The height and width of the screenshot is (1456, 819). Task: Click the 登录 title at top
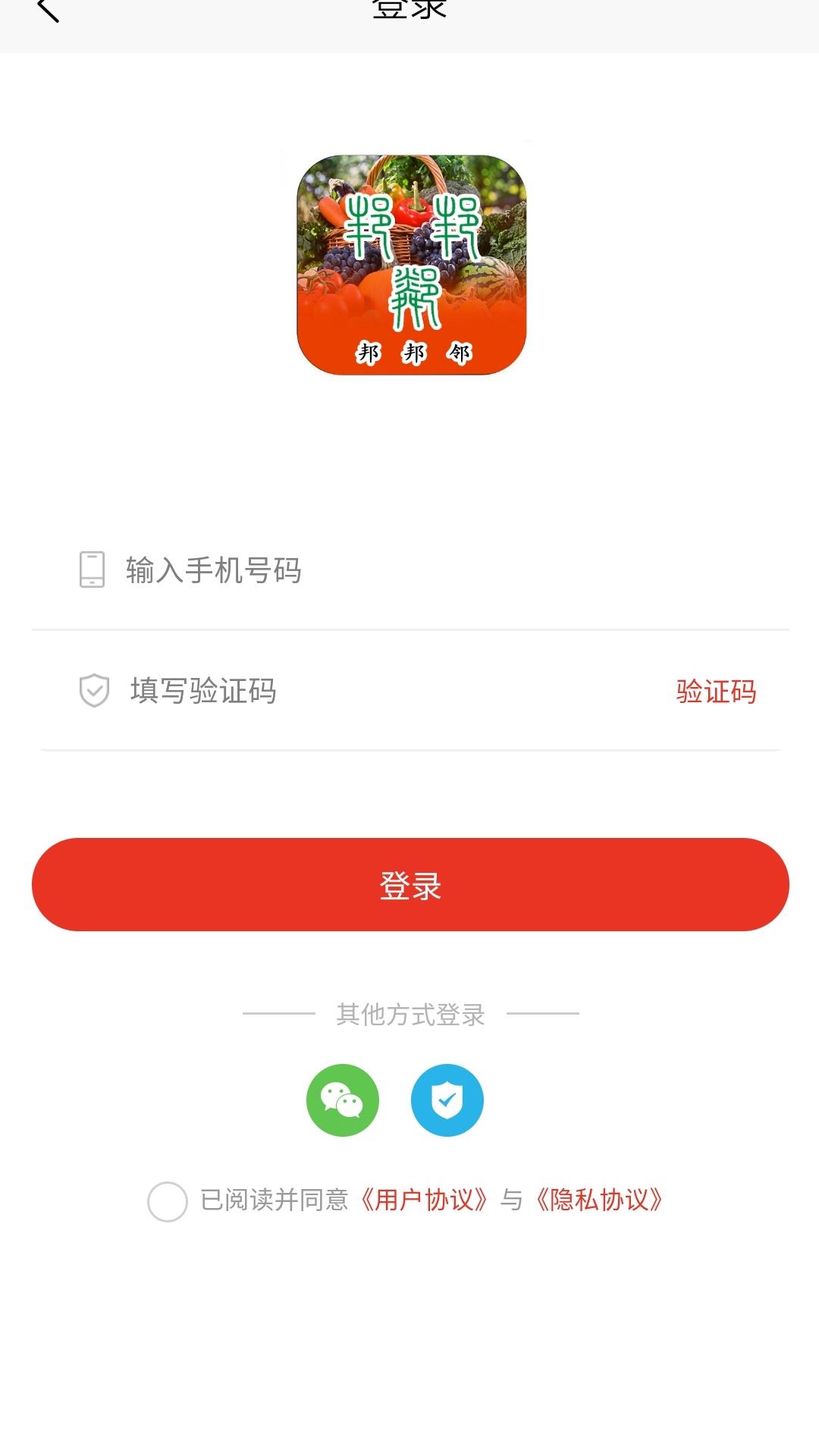pos(409,8)
